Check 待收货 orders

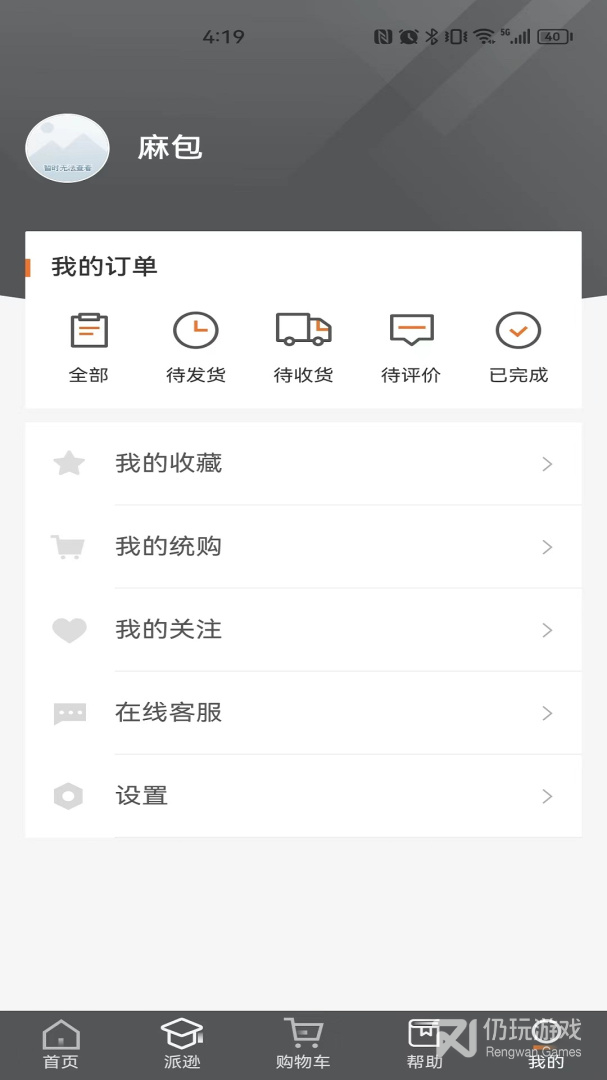303,346
